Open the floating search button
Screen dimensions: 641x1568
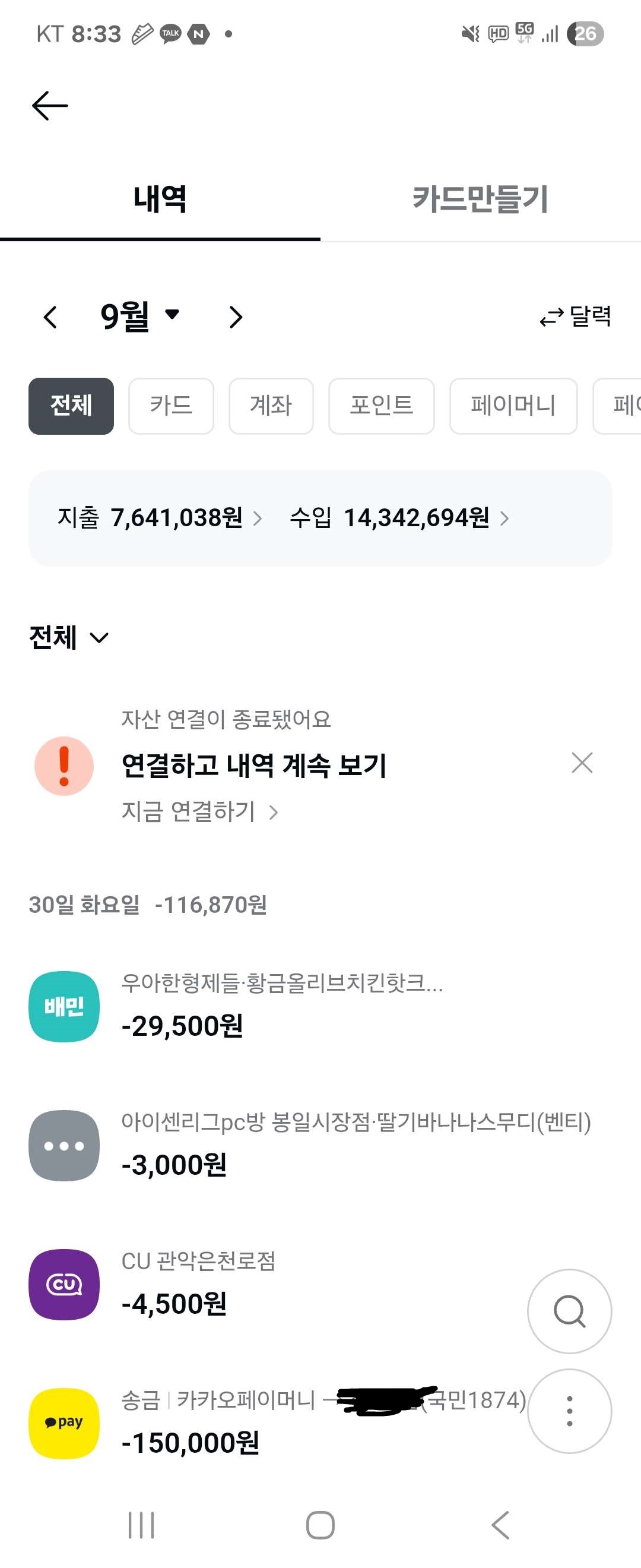[x=569, y=1311]
